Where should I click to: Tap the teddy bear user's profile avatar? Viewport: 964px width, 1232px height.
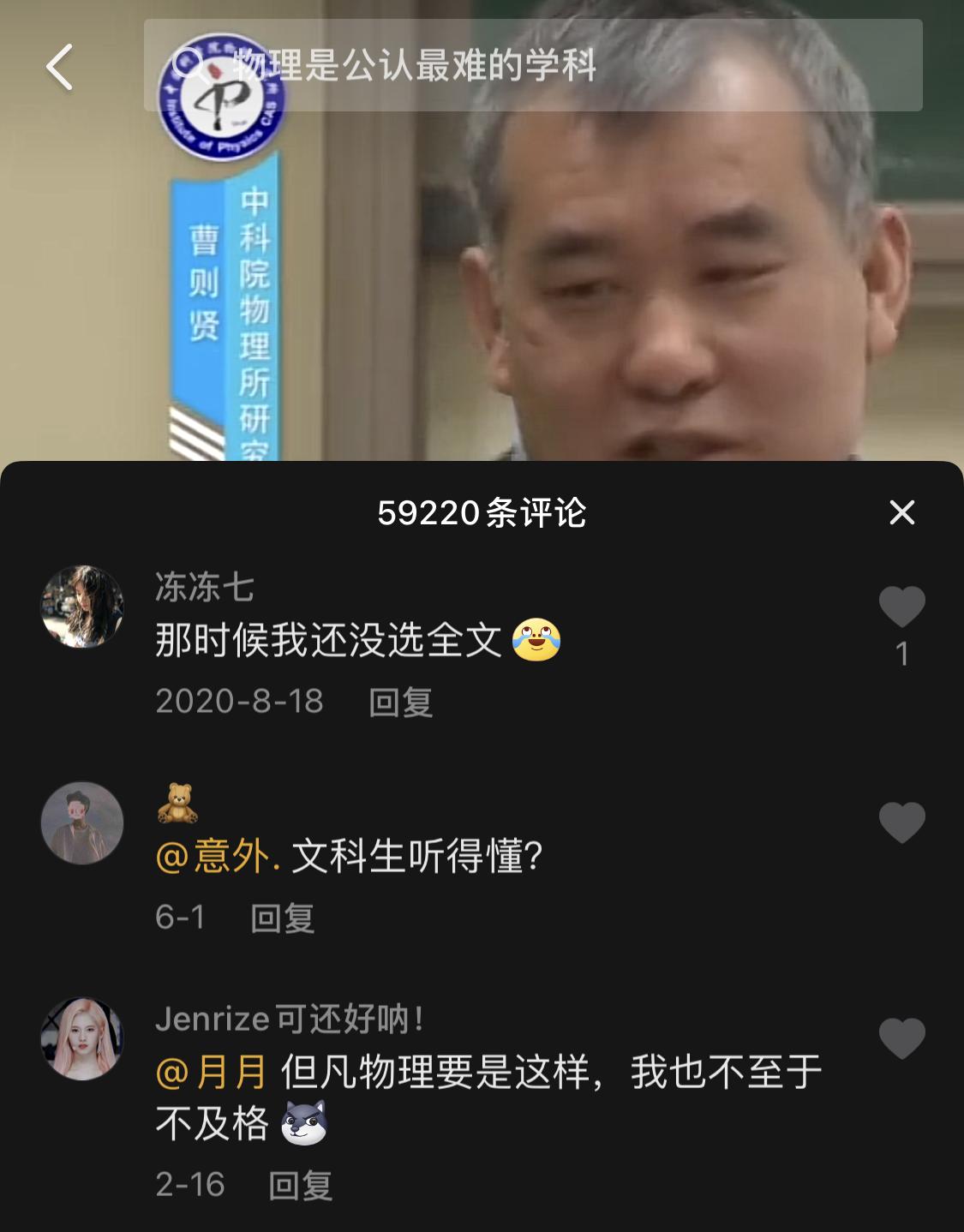point(83,822)
